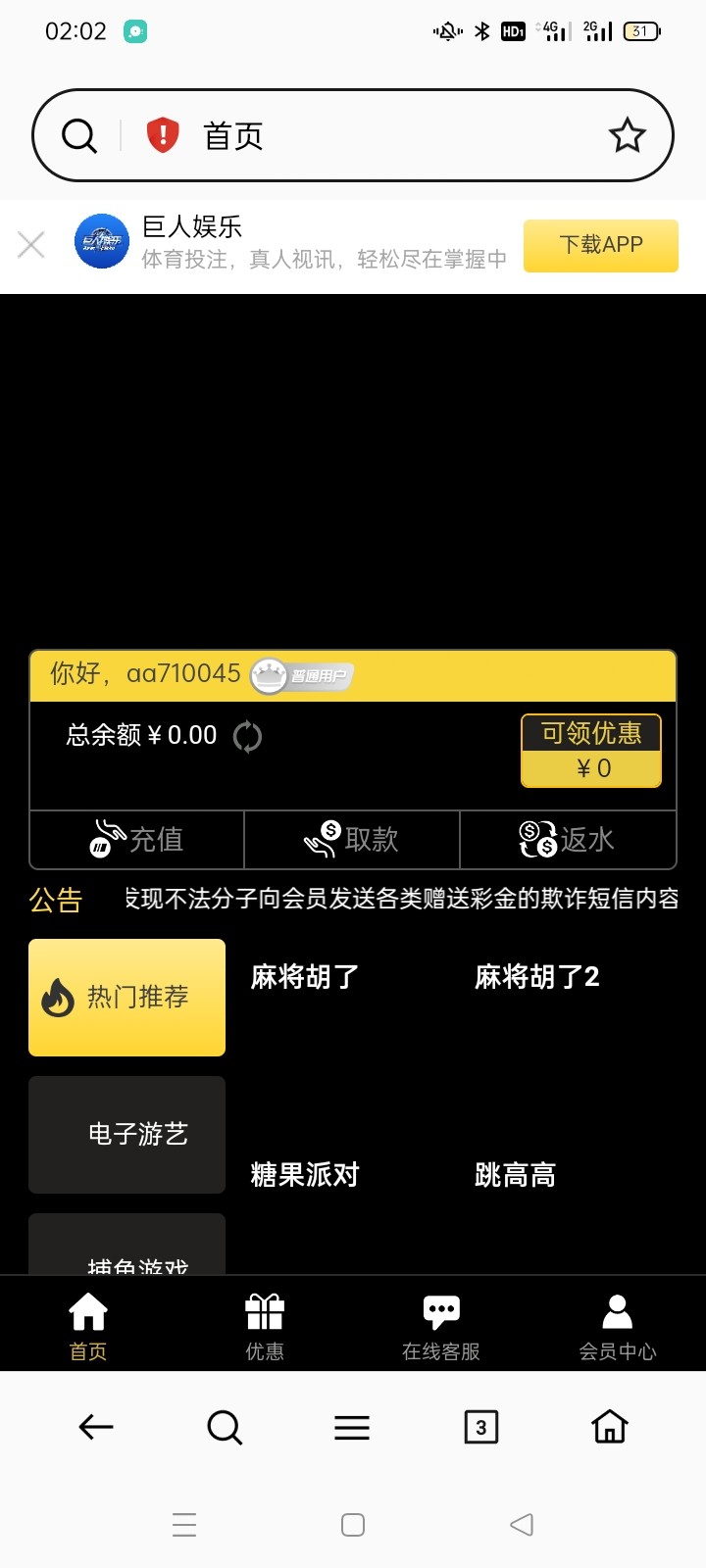Screen dimensions: 706x1568
Task: Open the 麻将胡了 game
Action: (305, 977)
